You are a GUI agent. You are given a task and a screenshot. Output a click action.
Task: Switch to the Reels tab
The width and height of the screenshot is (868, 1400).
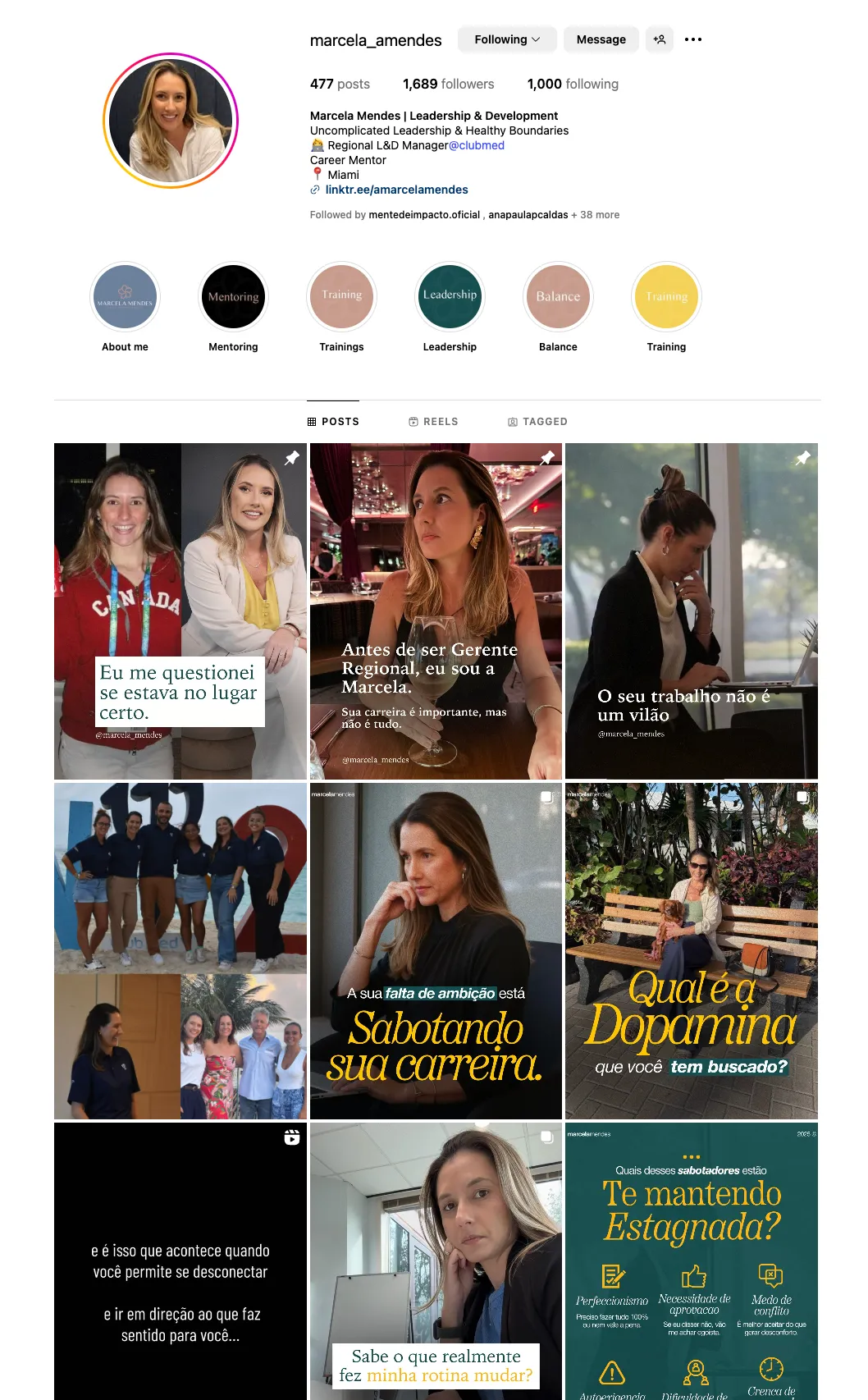pyautogui.click(x=433, y=422)
